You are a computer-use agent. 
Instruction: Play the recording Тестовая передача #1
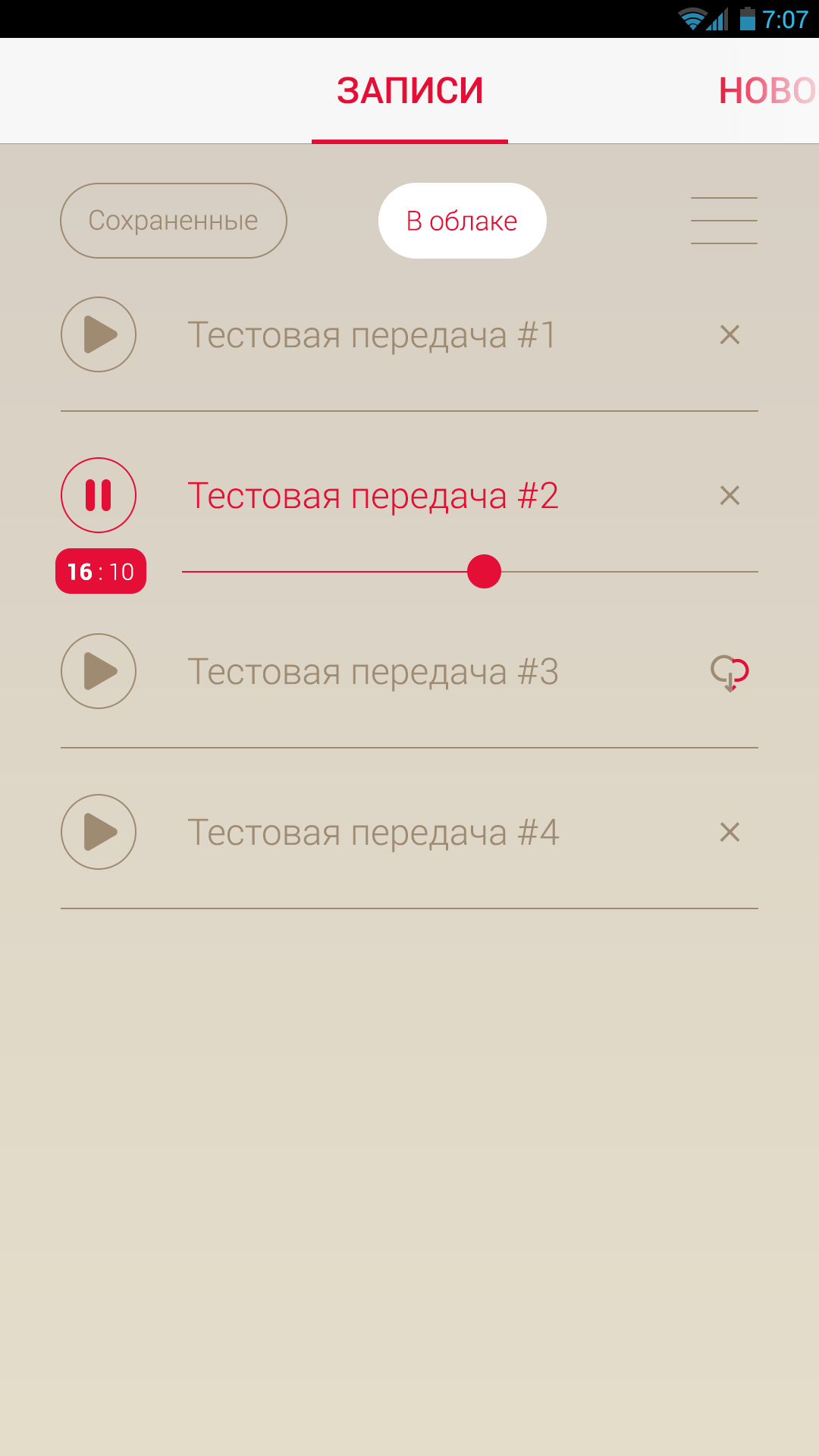click(x=98, y=334)
